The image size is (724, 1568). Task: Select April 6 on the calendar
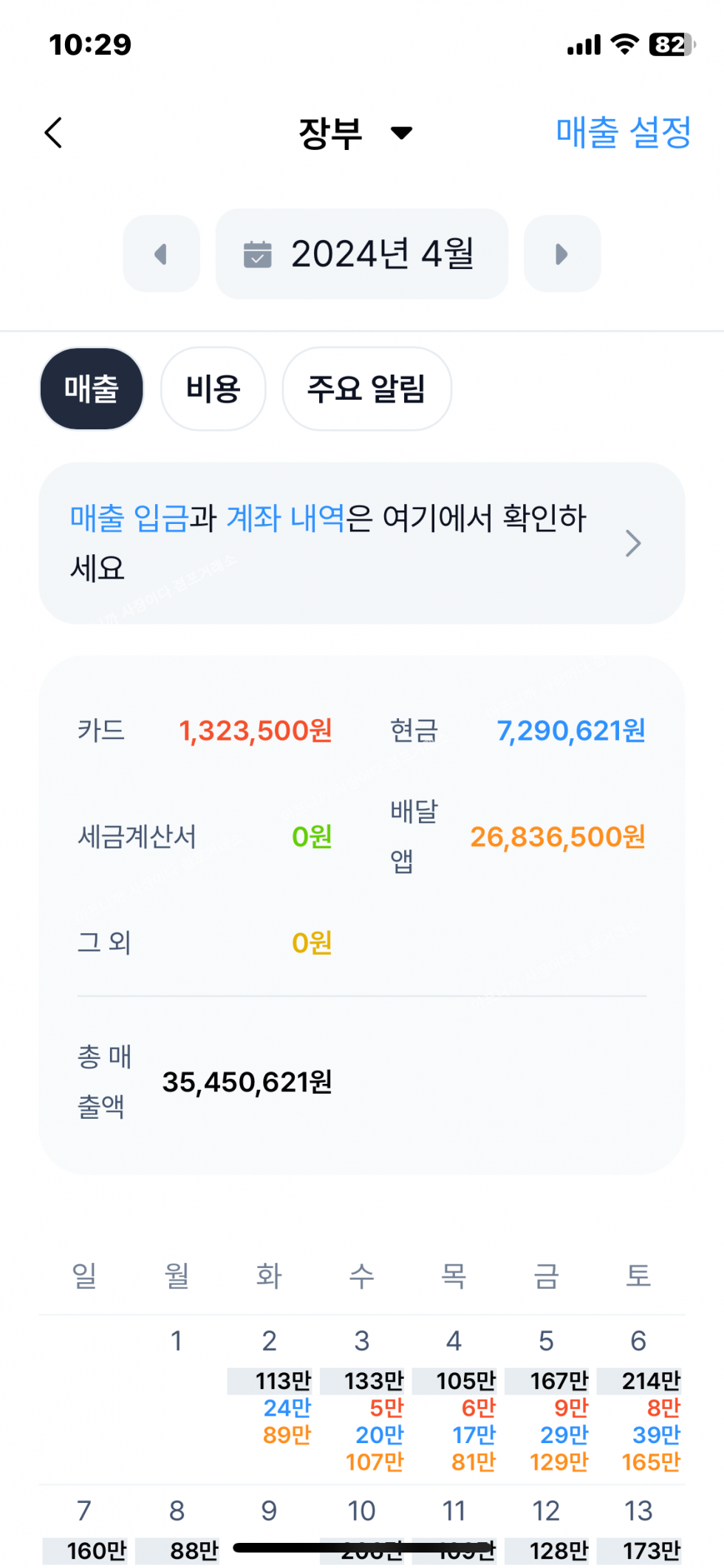tap(639, 1400)
